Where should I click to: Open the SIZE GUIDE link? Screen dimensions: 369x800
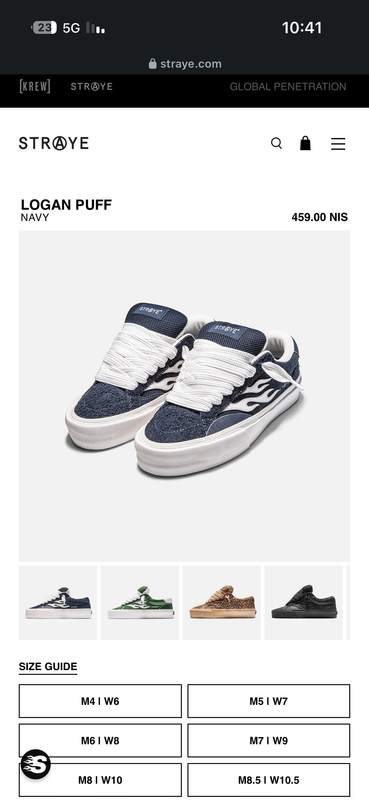pyautogui.click(x=48, y=667)
